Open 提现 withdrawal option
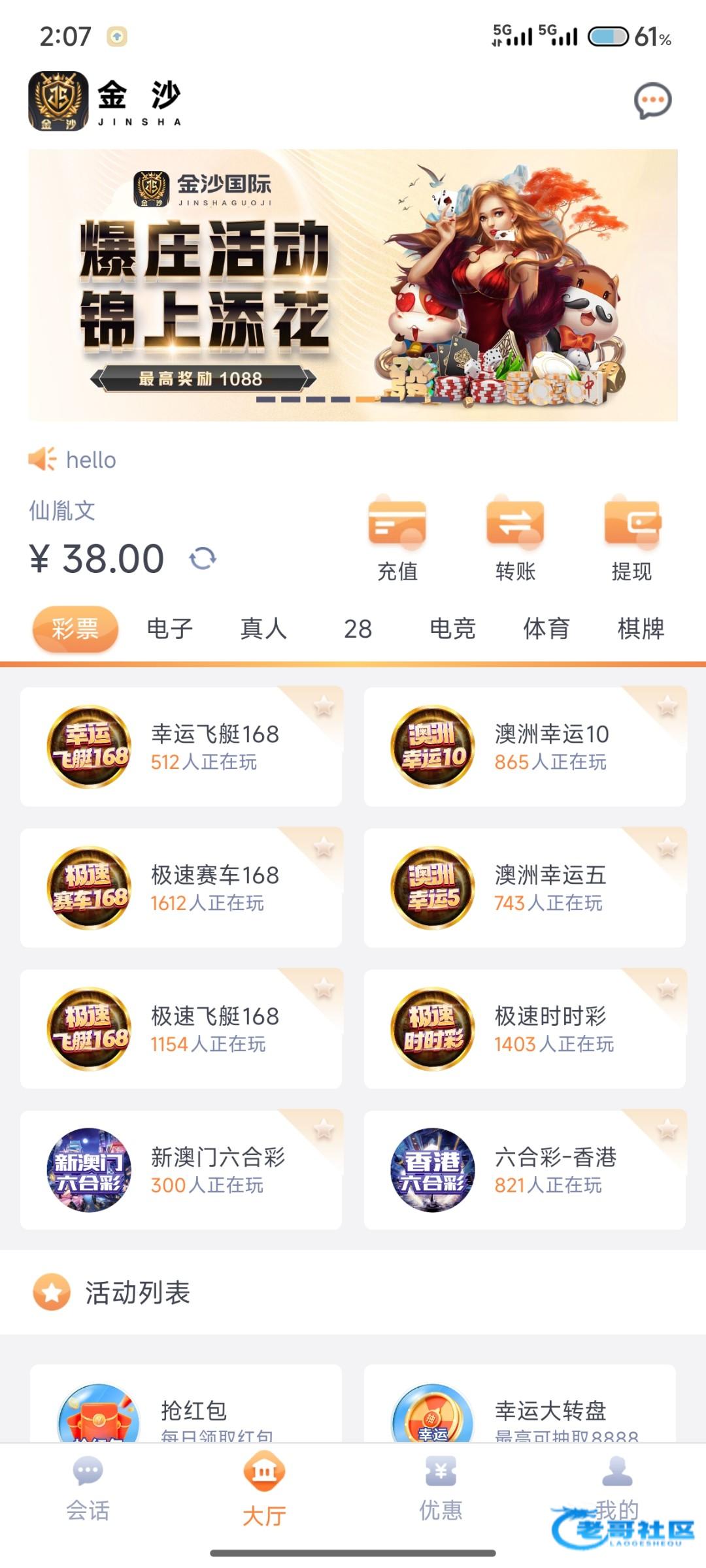Image resolution: width=706 pixels, height=1568 pixels. point(632,539)
